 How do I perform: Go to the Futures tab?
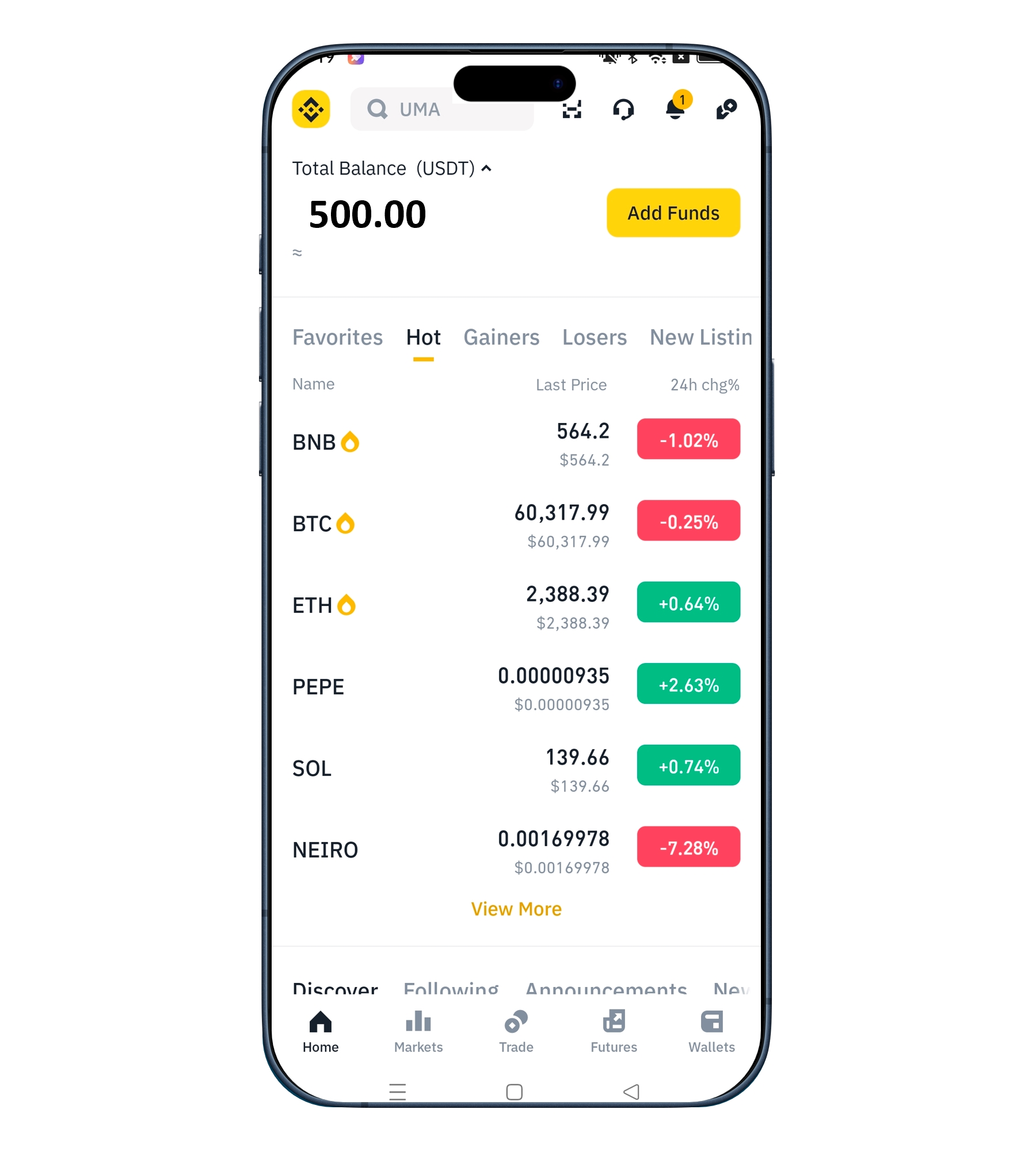click(x=614, y=1032)
